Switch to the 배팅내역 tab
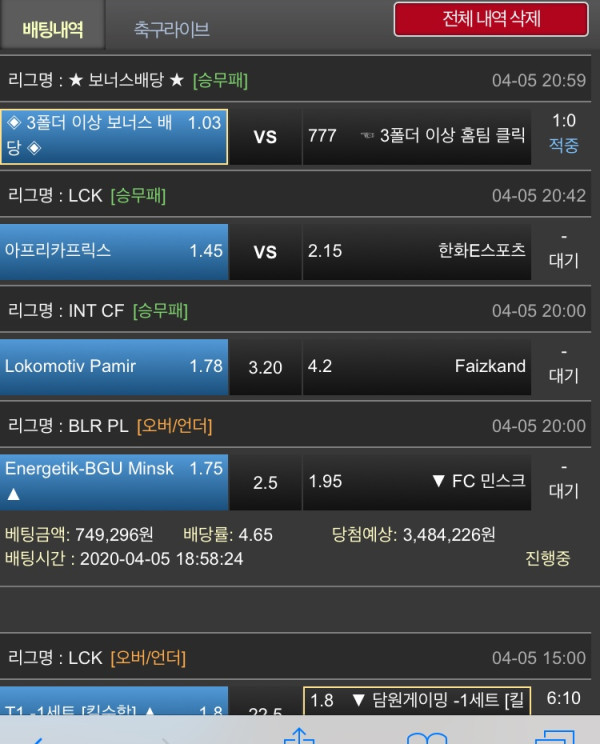This screenshot has width=600, height=744. (52, 29)
